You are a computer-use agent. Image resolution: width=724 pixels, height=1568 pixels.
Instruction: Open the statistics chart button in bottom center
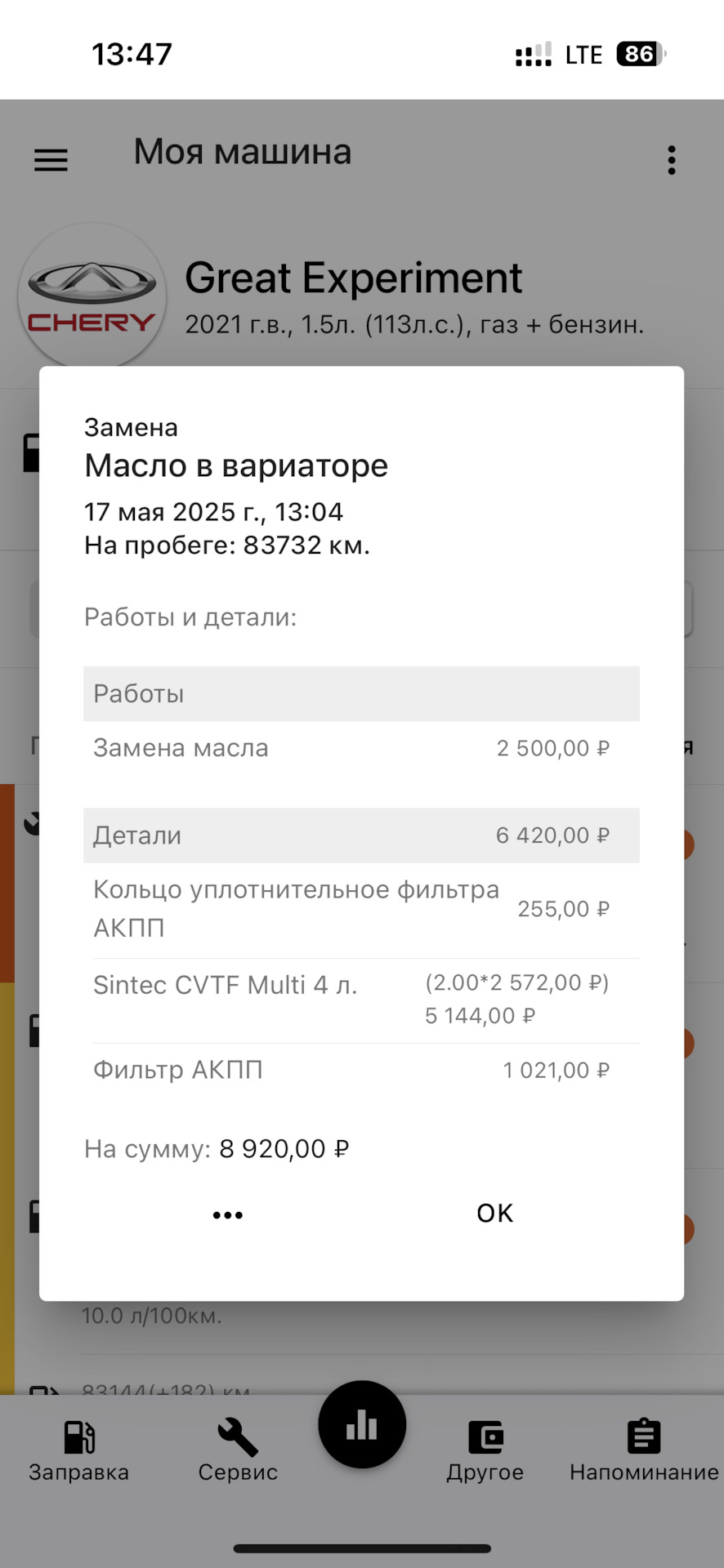click(x=362, y=1423)
